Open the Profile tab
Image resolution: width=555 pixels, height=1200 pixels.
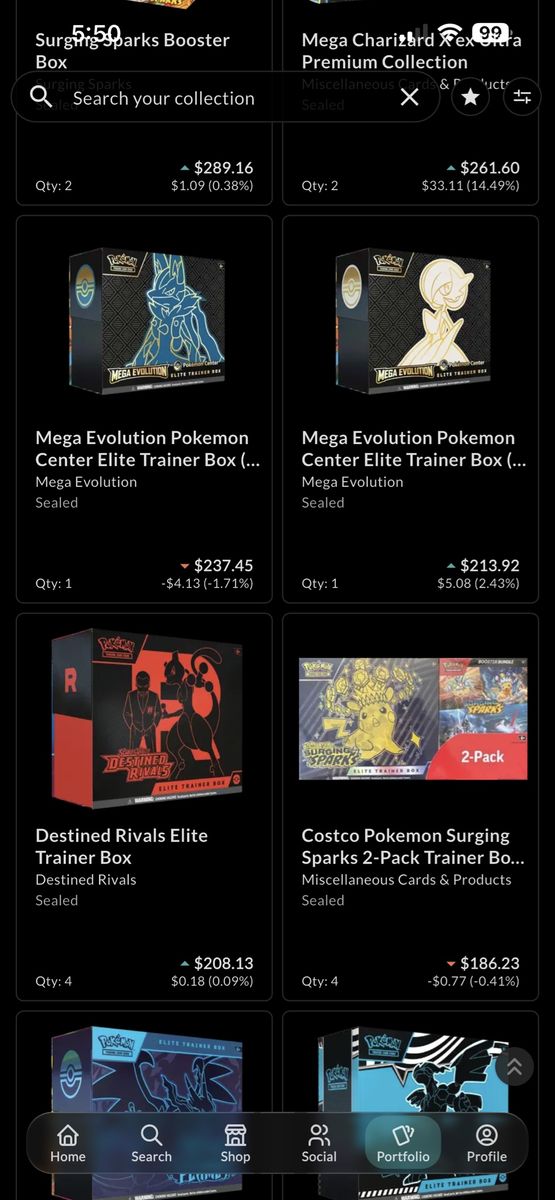(x=487, y=1144)
